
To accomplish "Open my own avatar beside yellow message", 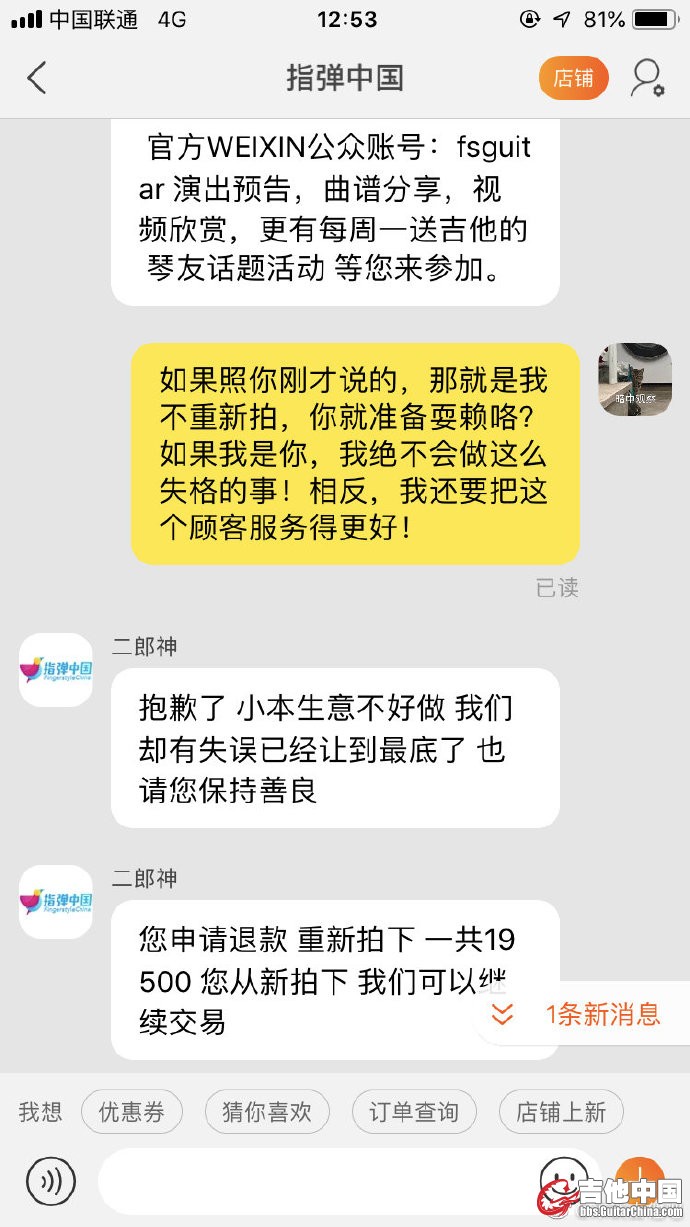I will (x=635, y=380).
